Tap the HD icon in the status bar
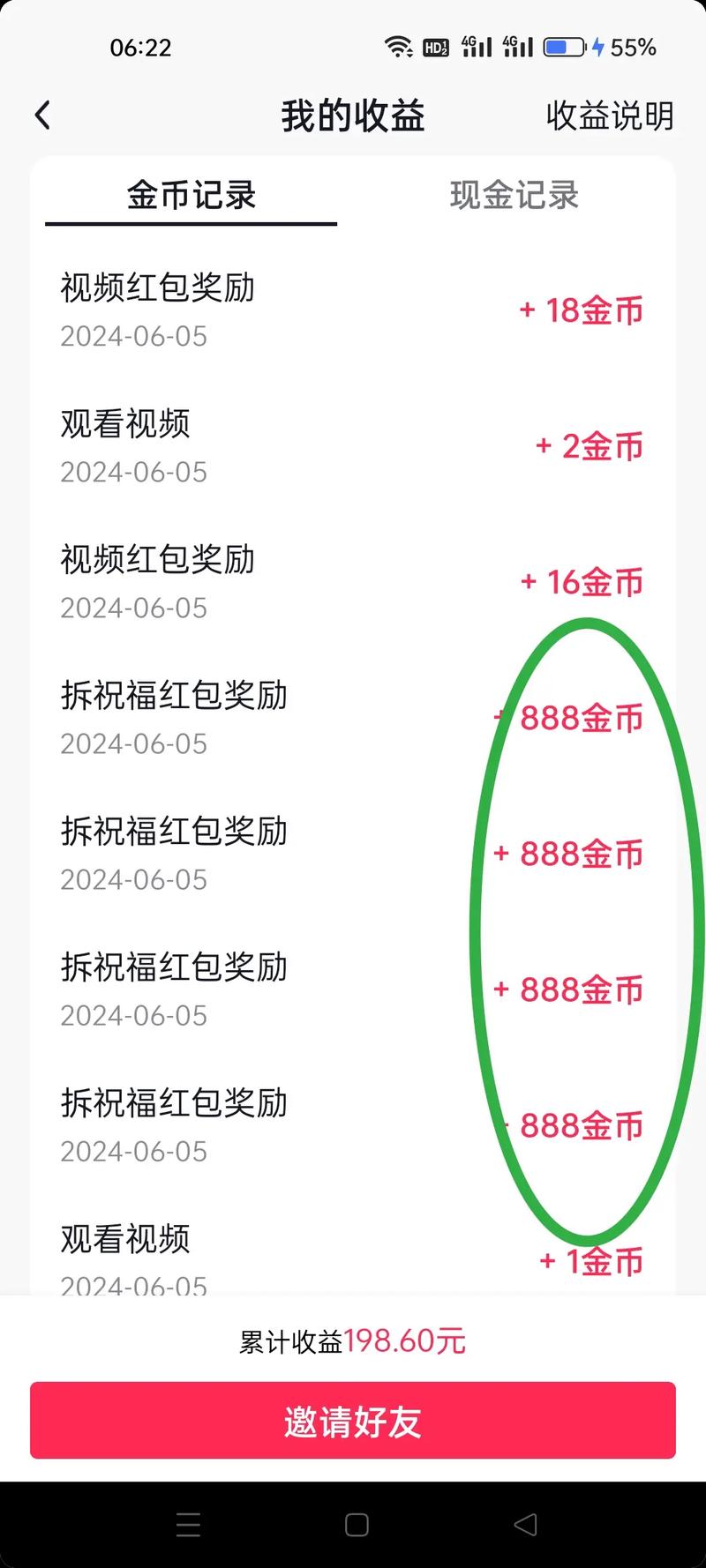This screenshot has height=1568, width=706. [x=435, y=49]
